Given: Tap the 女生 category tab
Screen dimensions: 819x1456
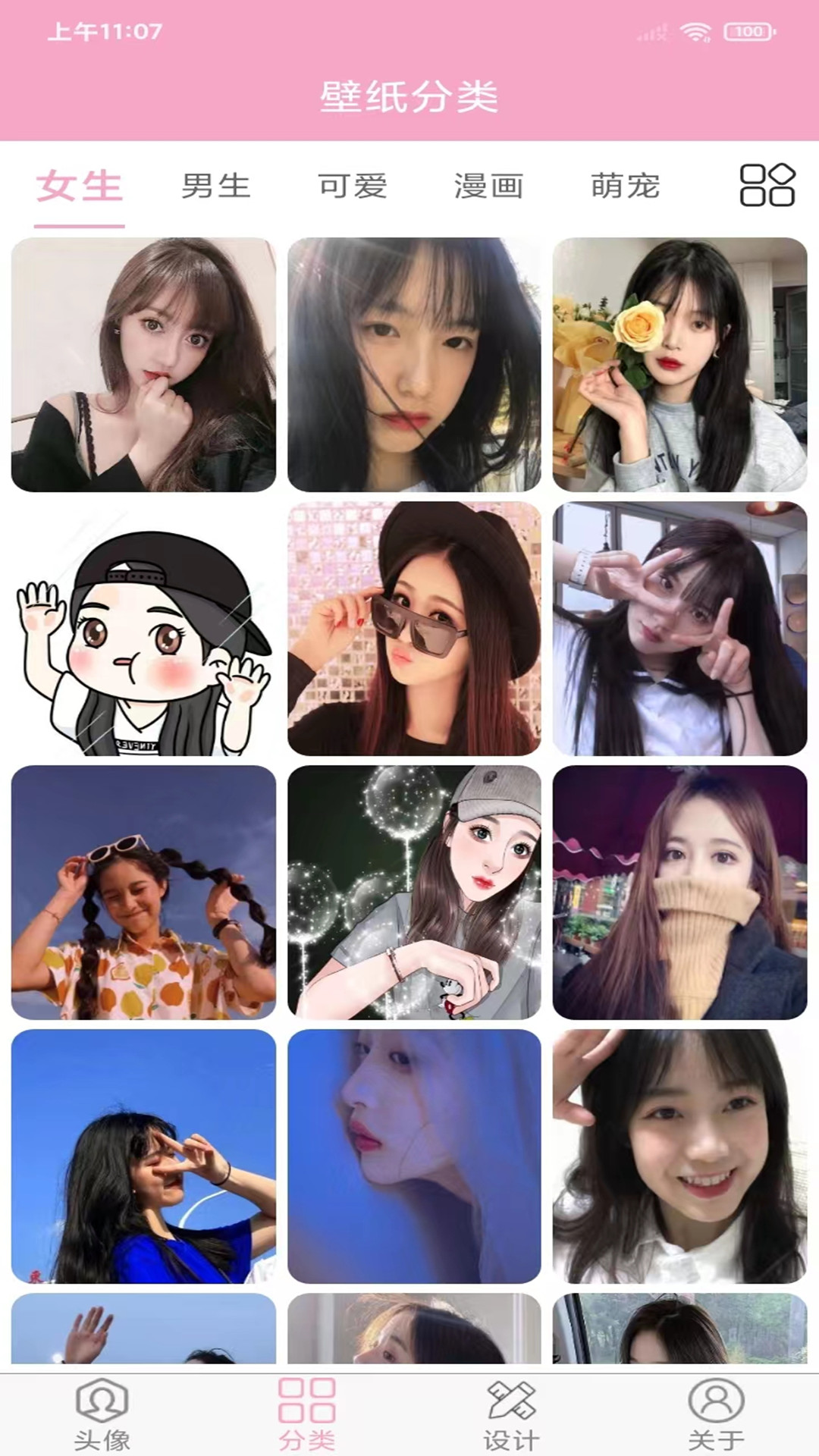Looking at the screenshot, I should [80, 187].
